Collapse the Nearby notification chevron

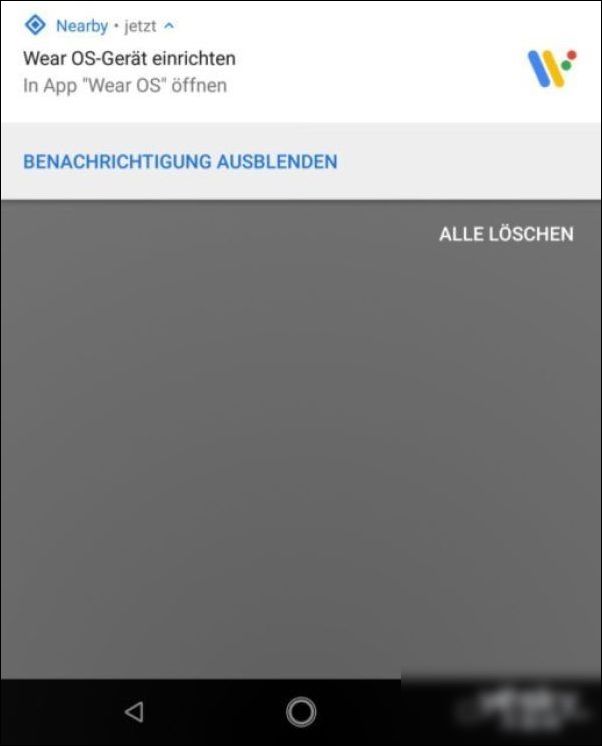[169, 26]
